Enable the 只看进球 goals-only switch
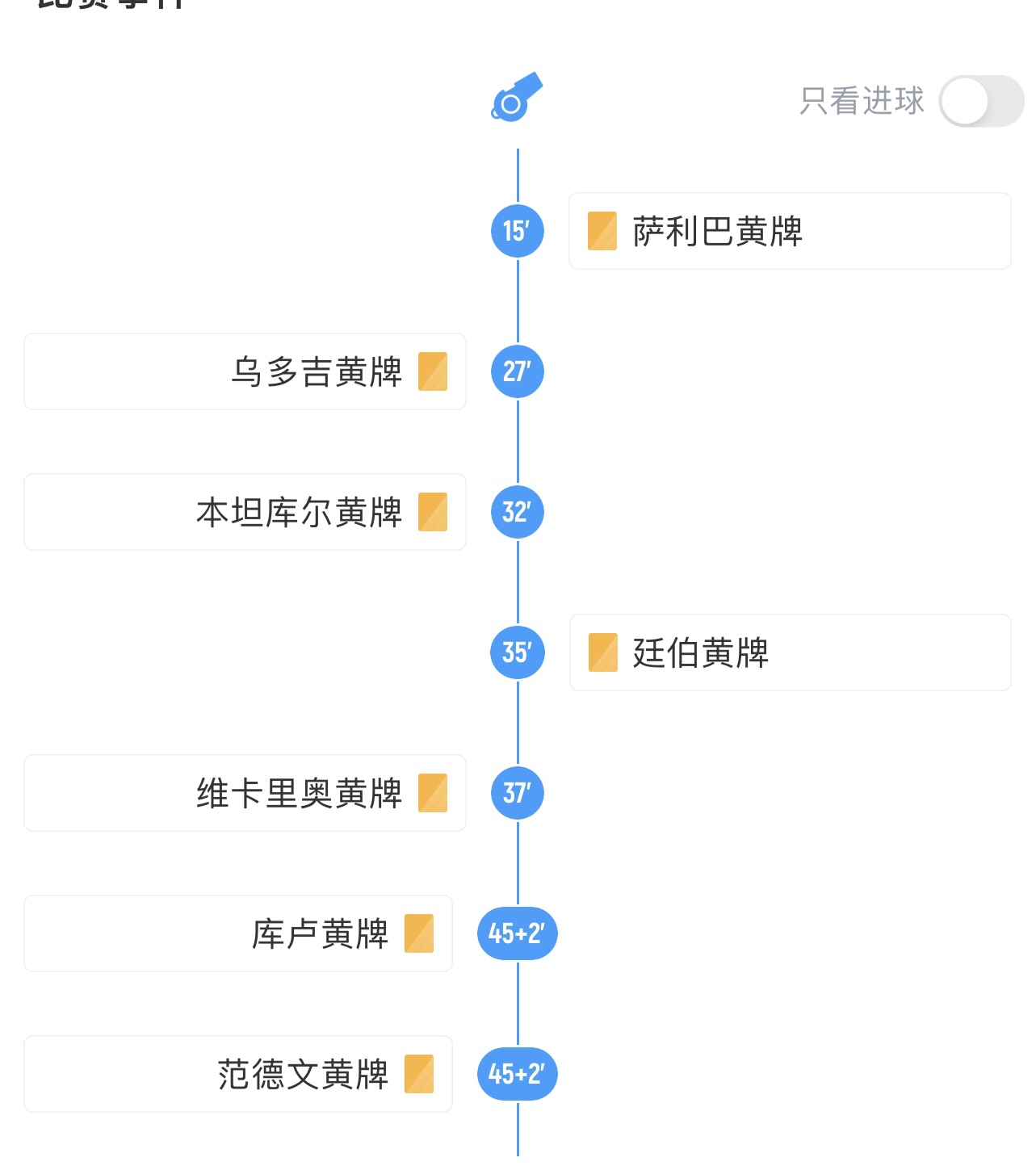This screenshot has width=1036, height=1166. click(x=980, y=102)
